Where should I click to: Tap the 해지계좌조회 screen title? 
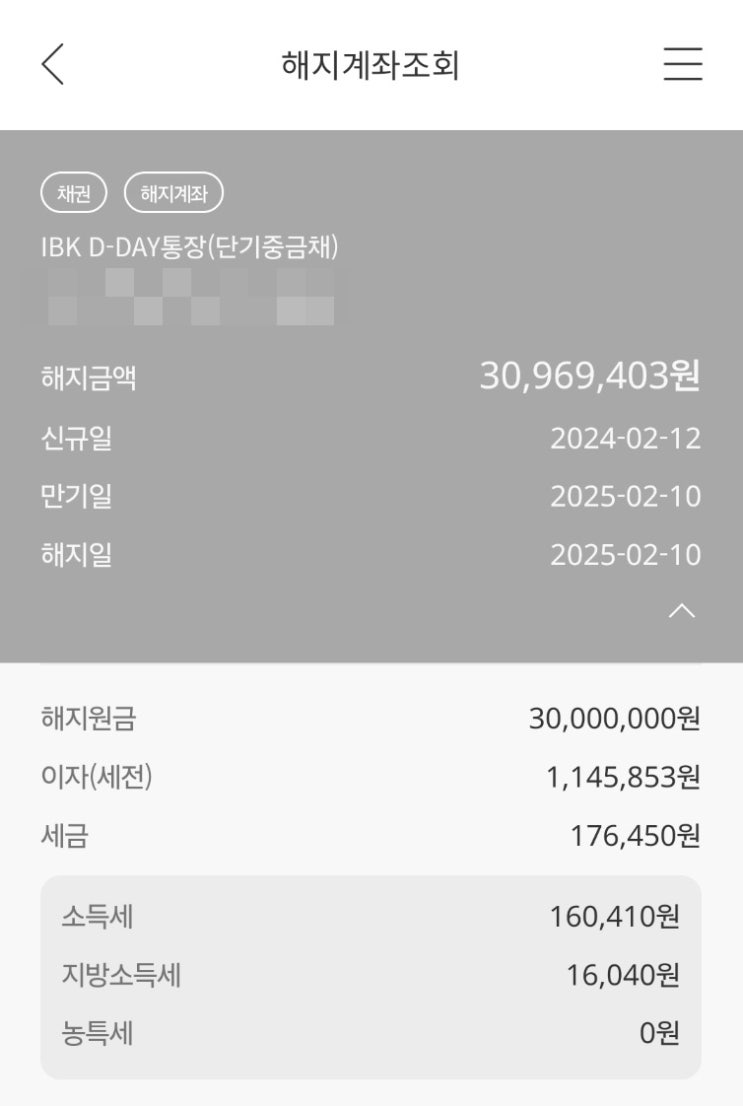coord(371,64)
